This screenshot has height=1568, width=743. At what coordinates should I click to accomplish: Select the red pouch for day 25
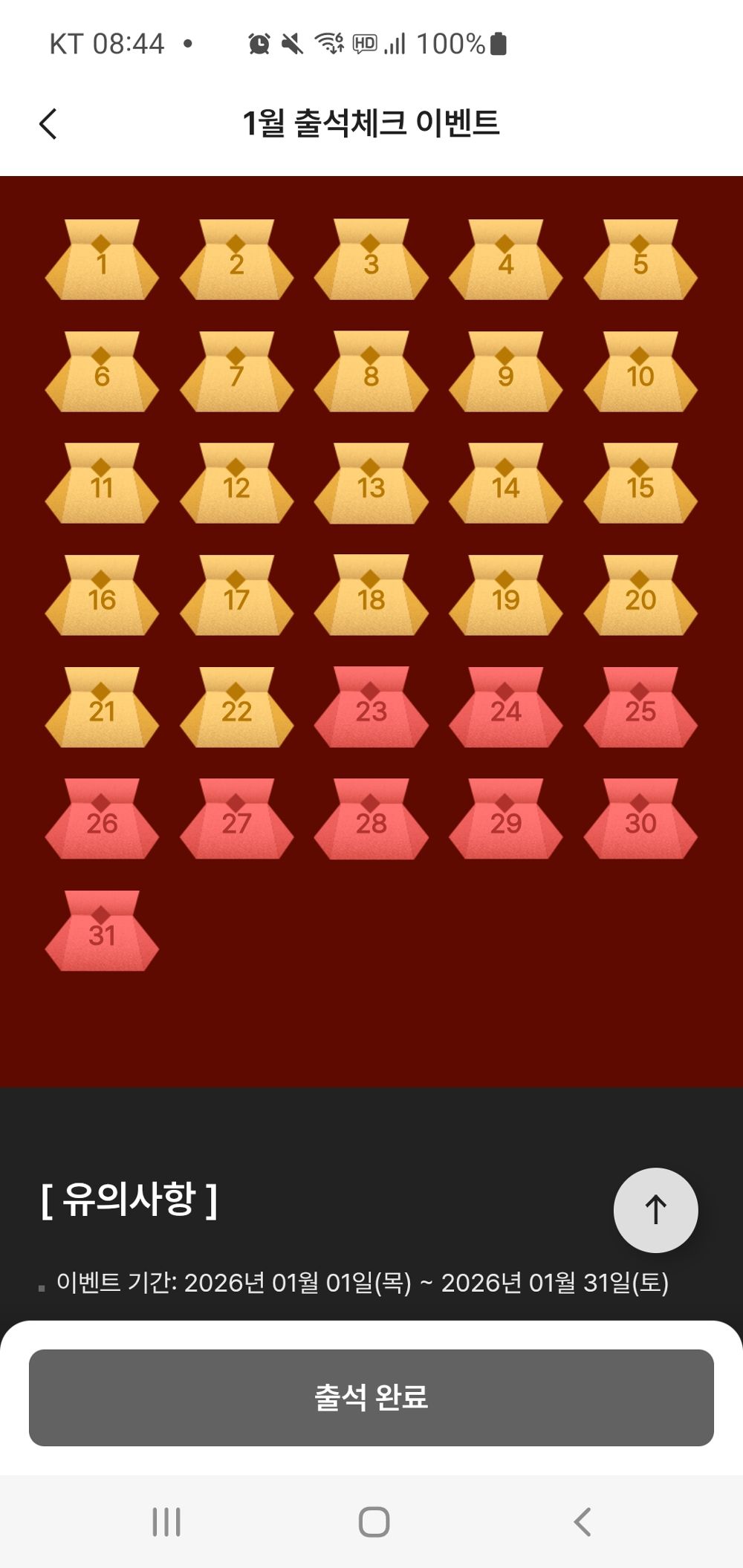(640, 708)
